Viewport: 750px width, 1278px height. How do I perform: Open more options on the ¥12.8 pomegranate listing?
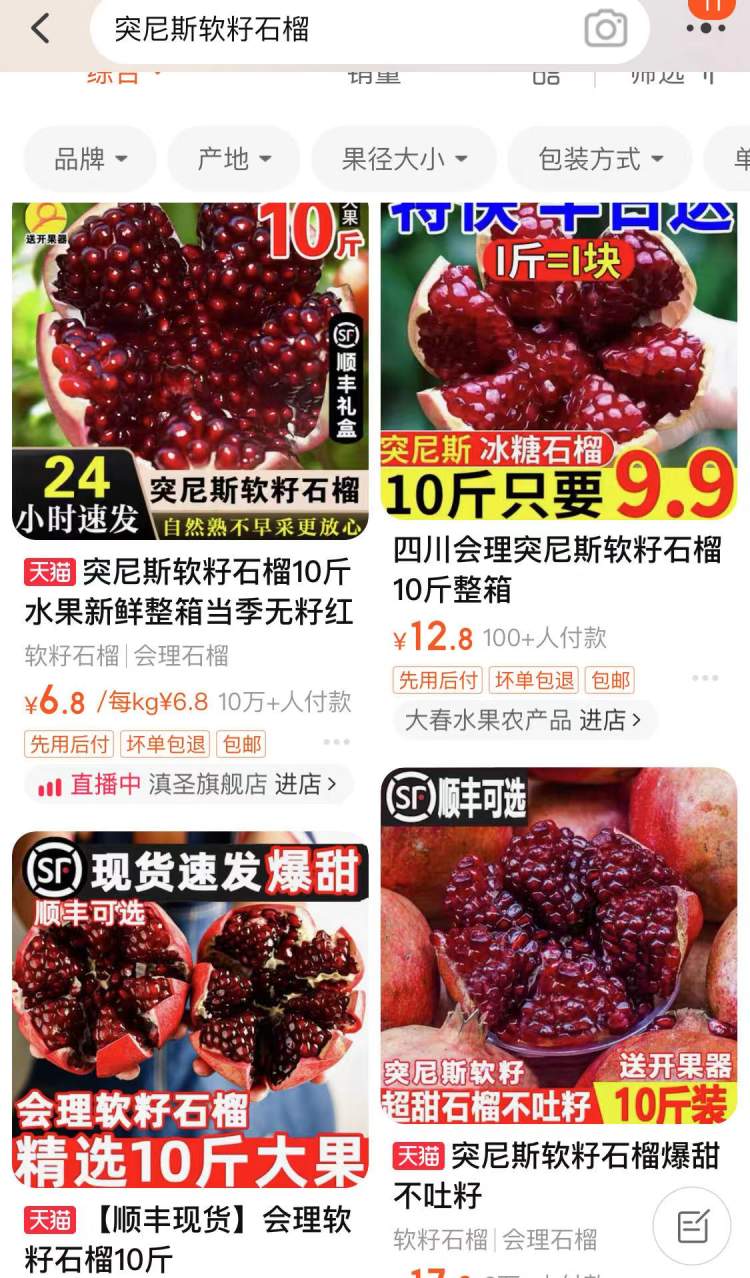point(705,678)
